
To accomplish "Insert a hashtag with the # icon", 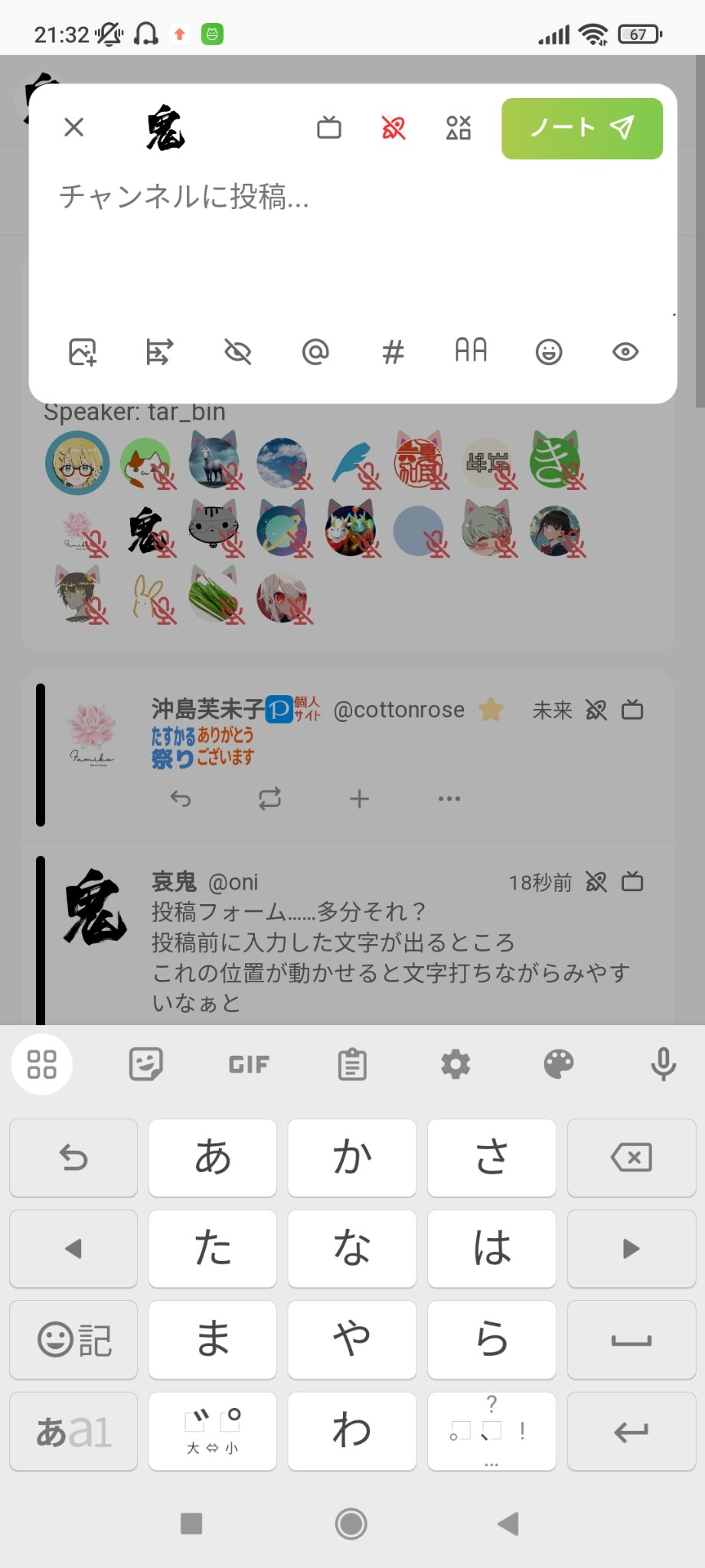I will (x=393, y=352).
